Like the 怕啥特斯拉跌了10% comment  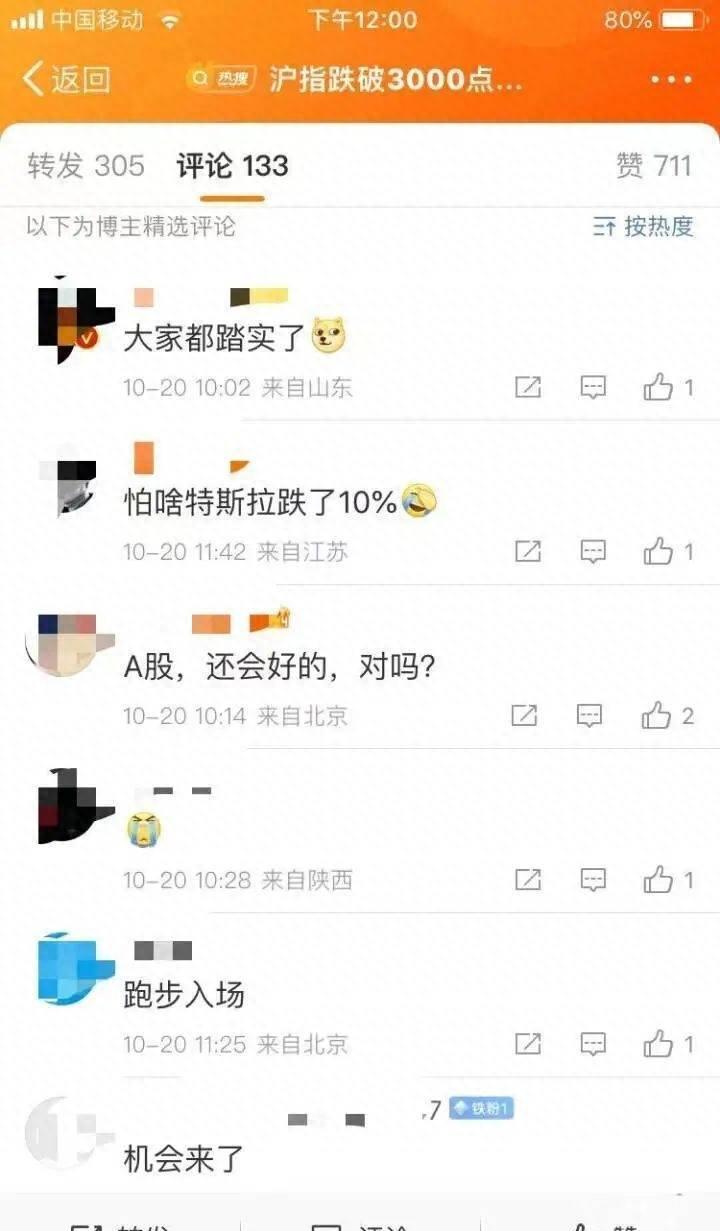pos(668,551)
